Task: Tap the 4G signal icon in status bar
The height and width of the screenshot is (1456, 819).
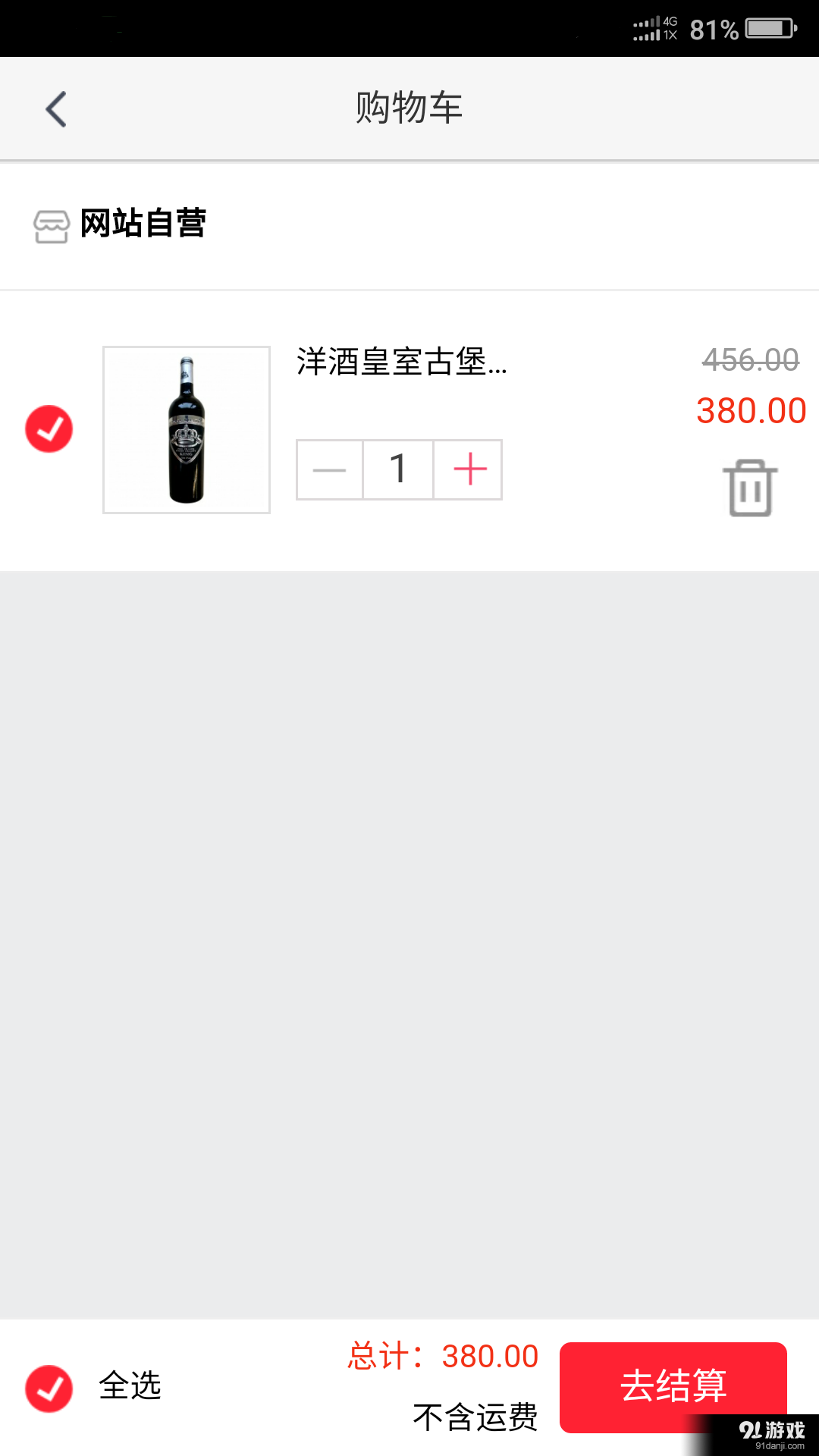Action: (652, 25)
